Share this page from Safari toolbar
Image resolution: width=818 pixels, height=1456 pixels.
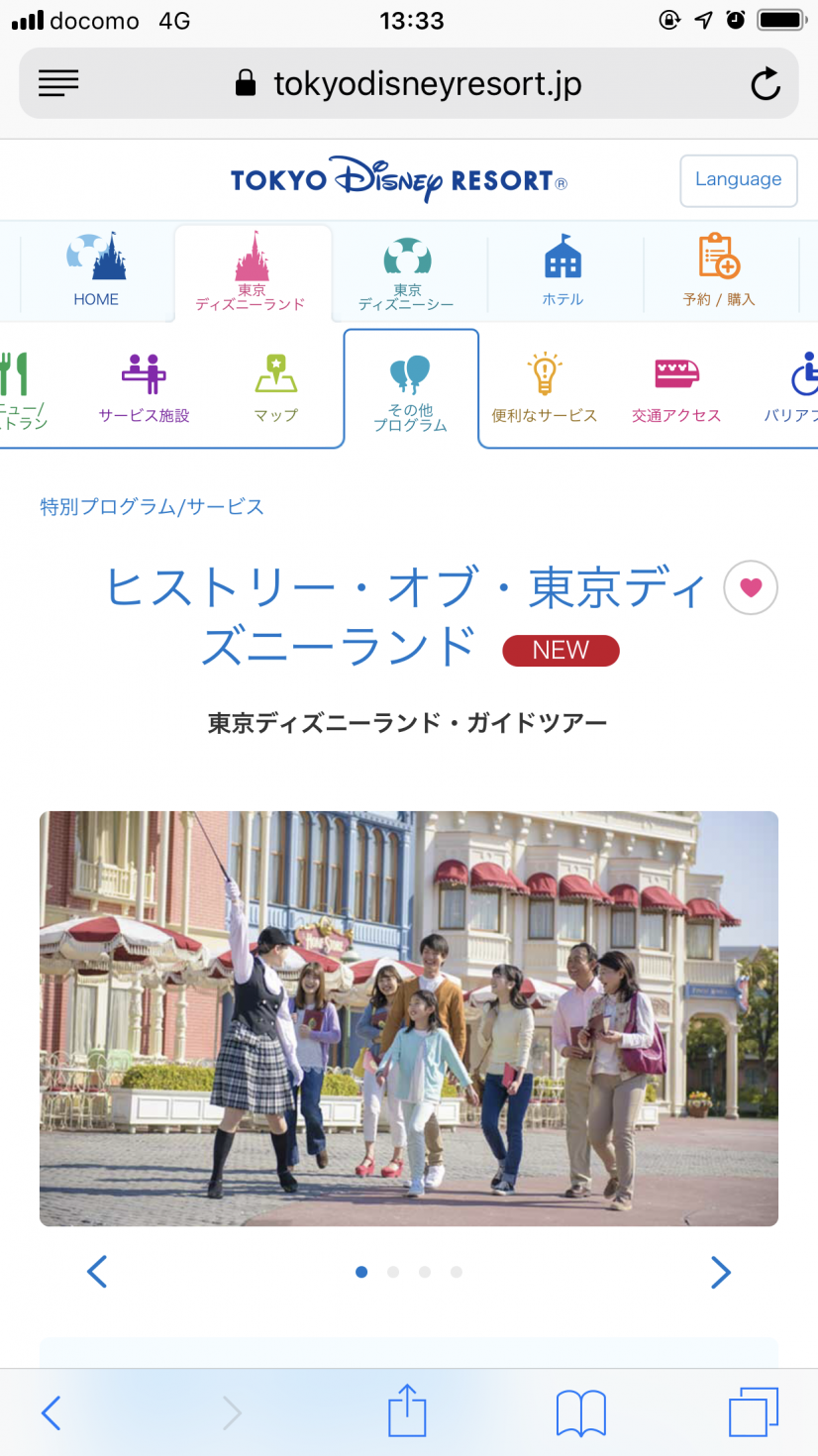pos(407,1411)
